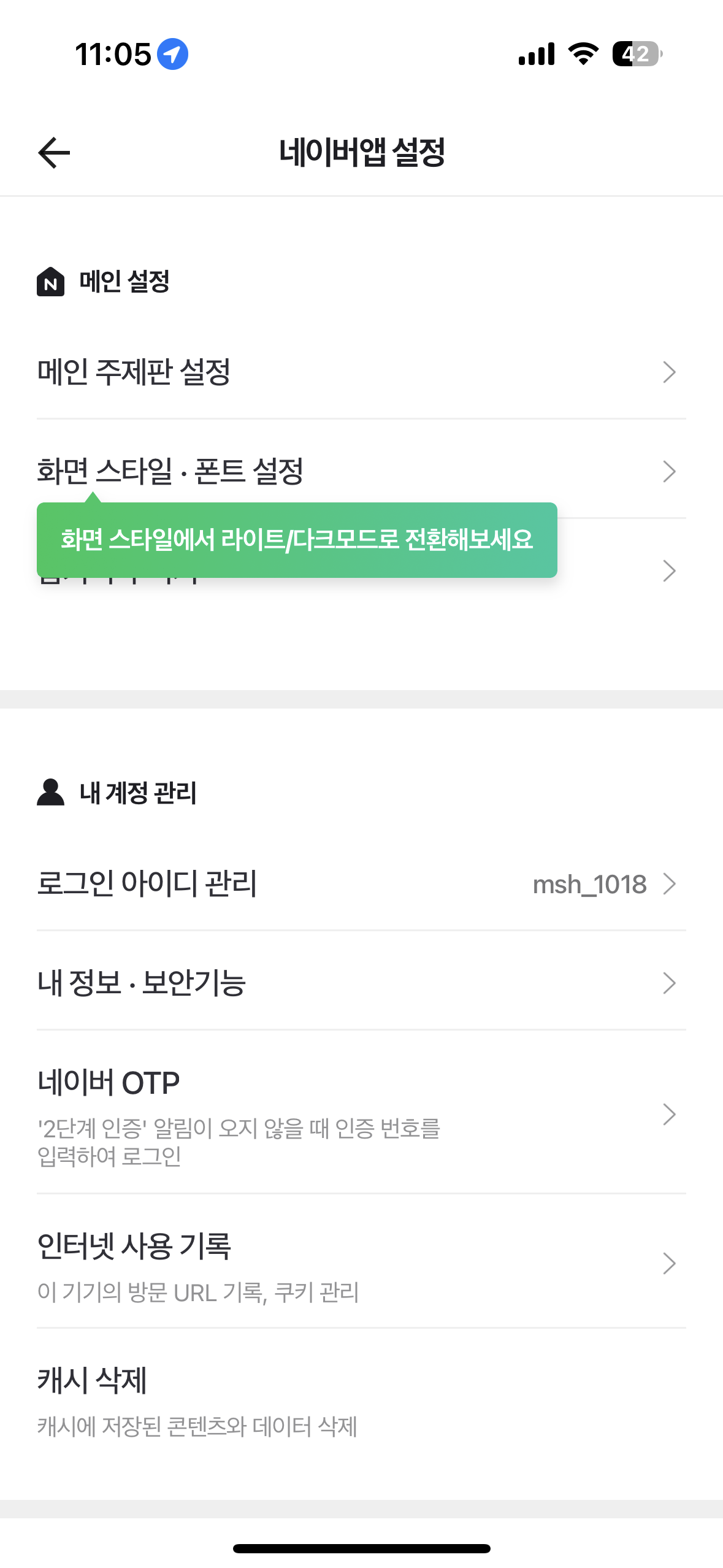
Task: Expand the chevron next to 로그인 아이디 관리
Action: click(x=670, y=883)
